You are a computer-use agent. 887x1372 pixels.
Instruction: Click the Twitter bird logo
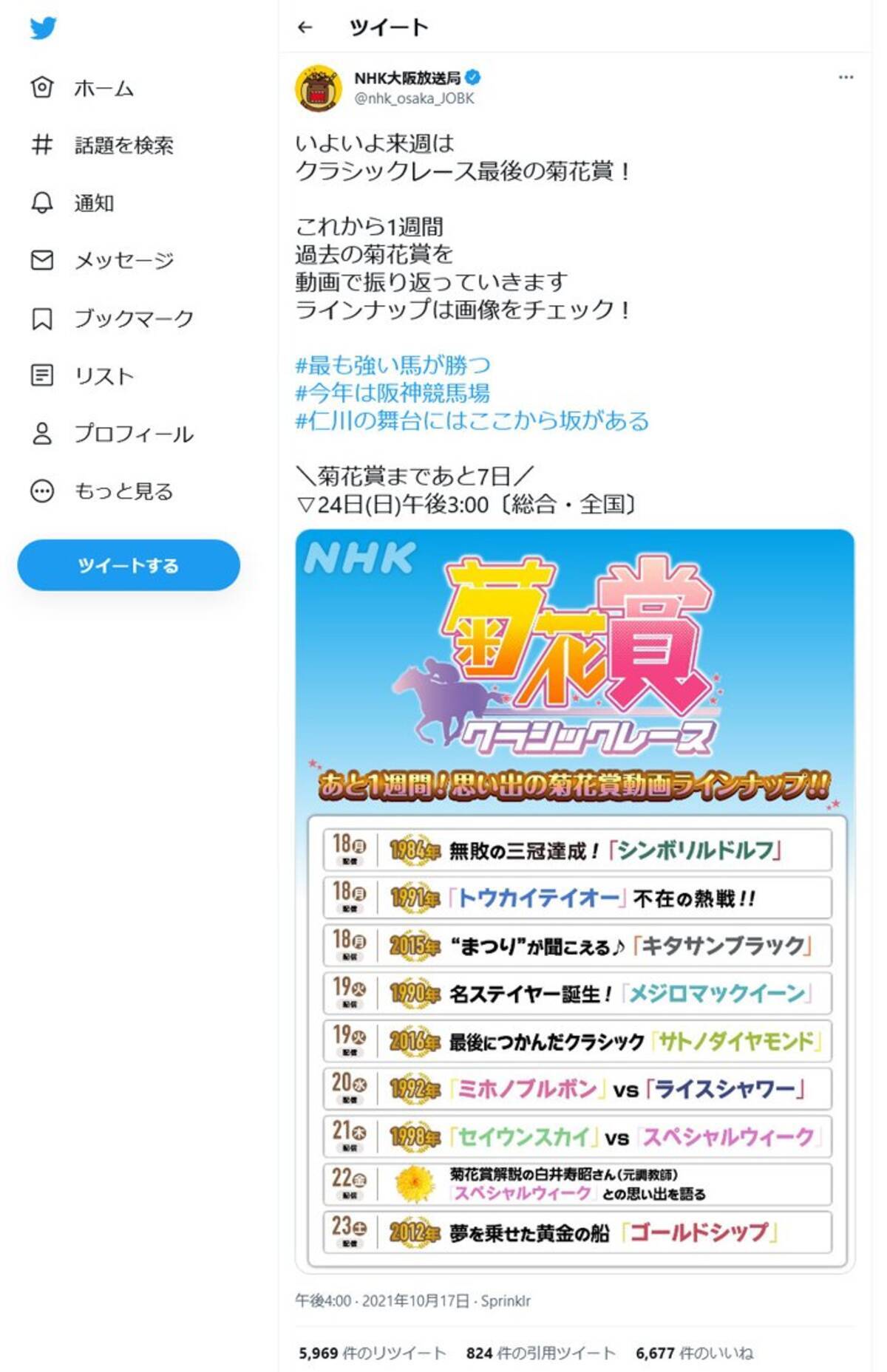click(44, 29)
